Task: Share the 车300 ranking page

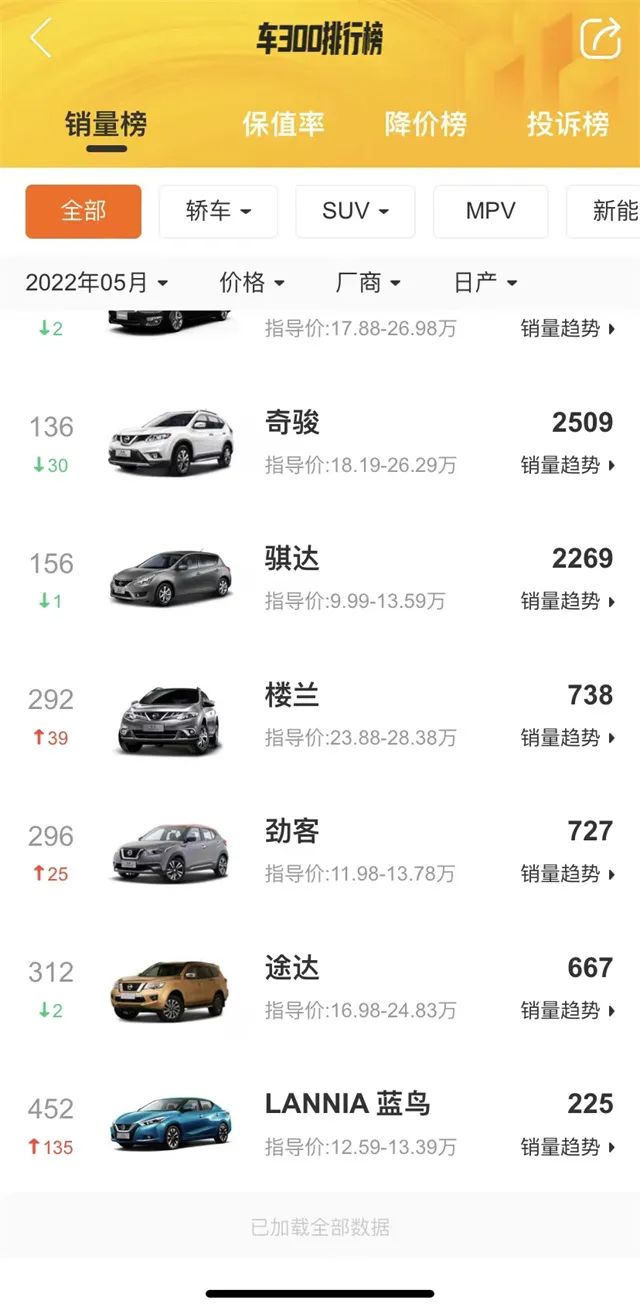Action: click(600, 40)
